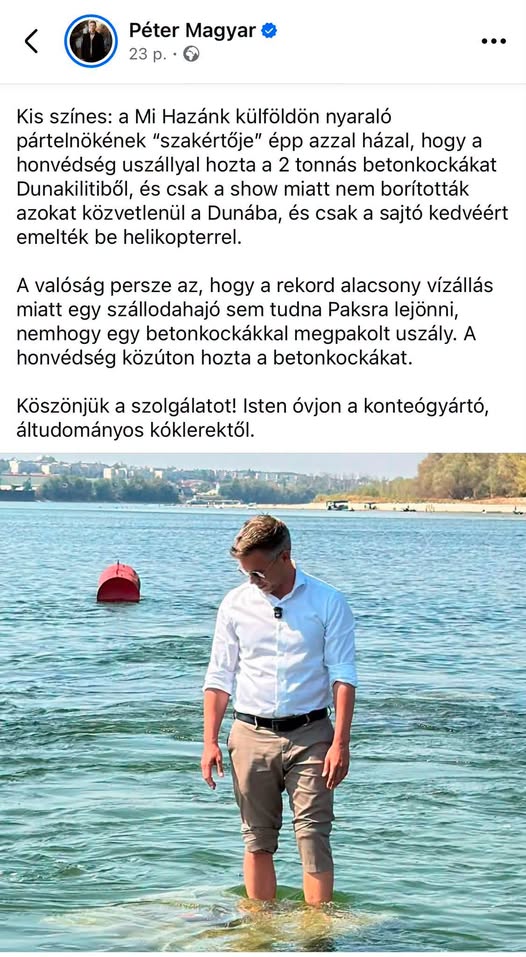Open the post's three-dot options menu

coord(493,41)
